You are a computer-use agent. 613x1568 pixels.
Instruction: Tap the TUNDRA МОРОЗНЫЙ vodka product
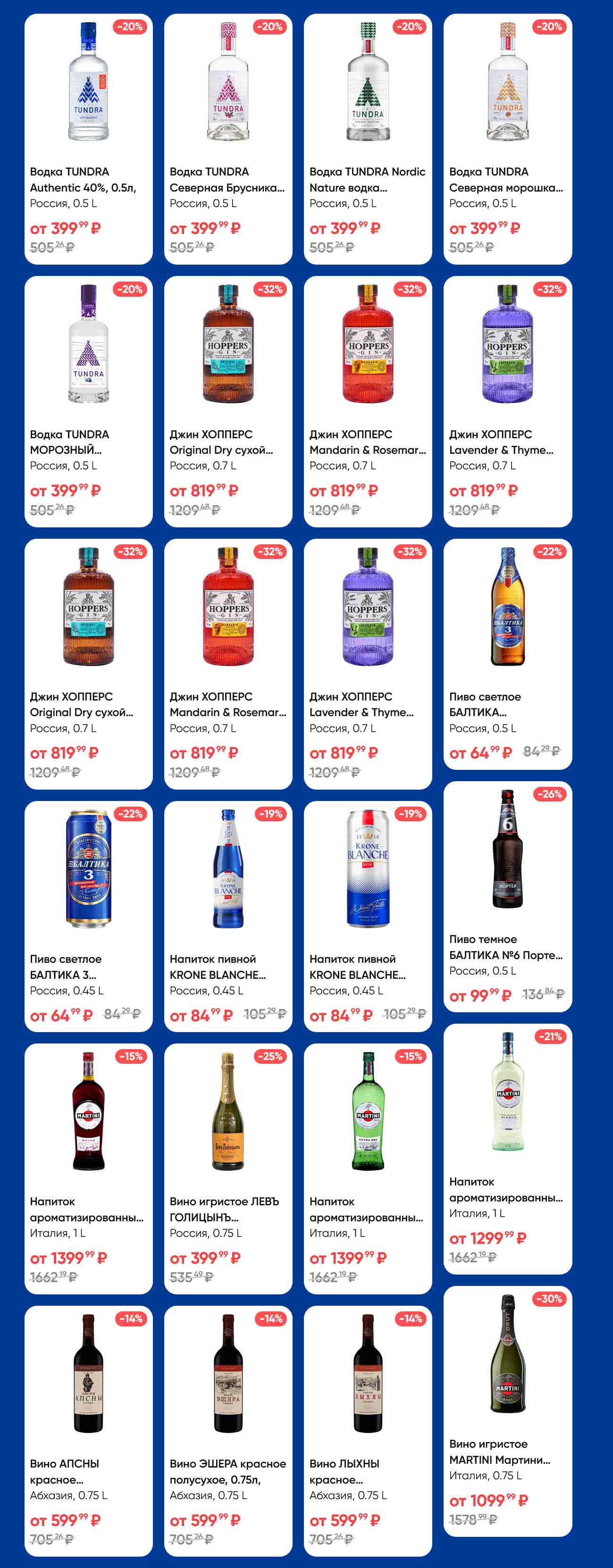(x=88, y=401)
